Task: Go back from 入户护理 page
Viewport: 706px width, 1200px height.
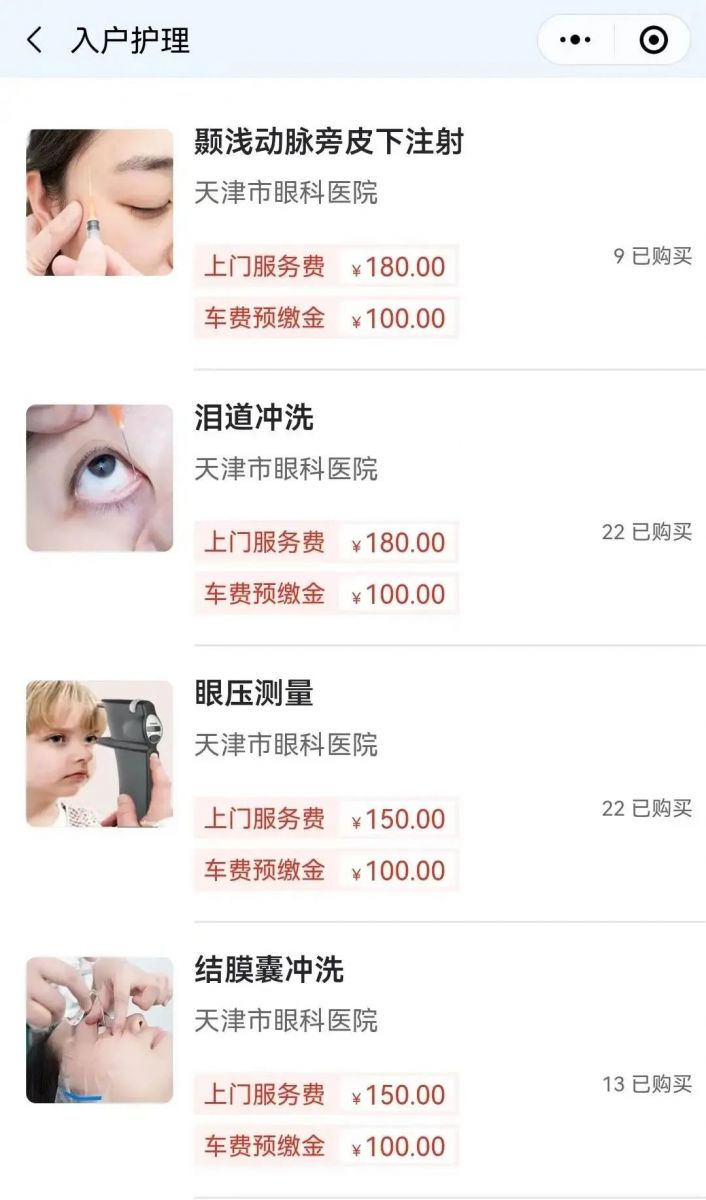Action: 35,41
